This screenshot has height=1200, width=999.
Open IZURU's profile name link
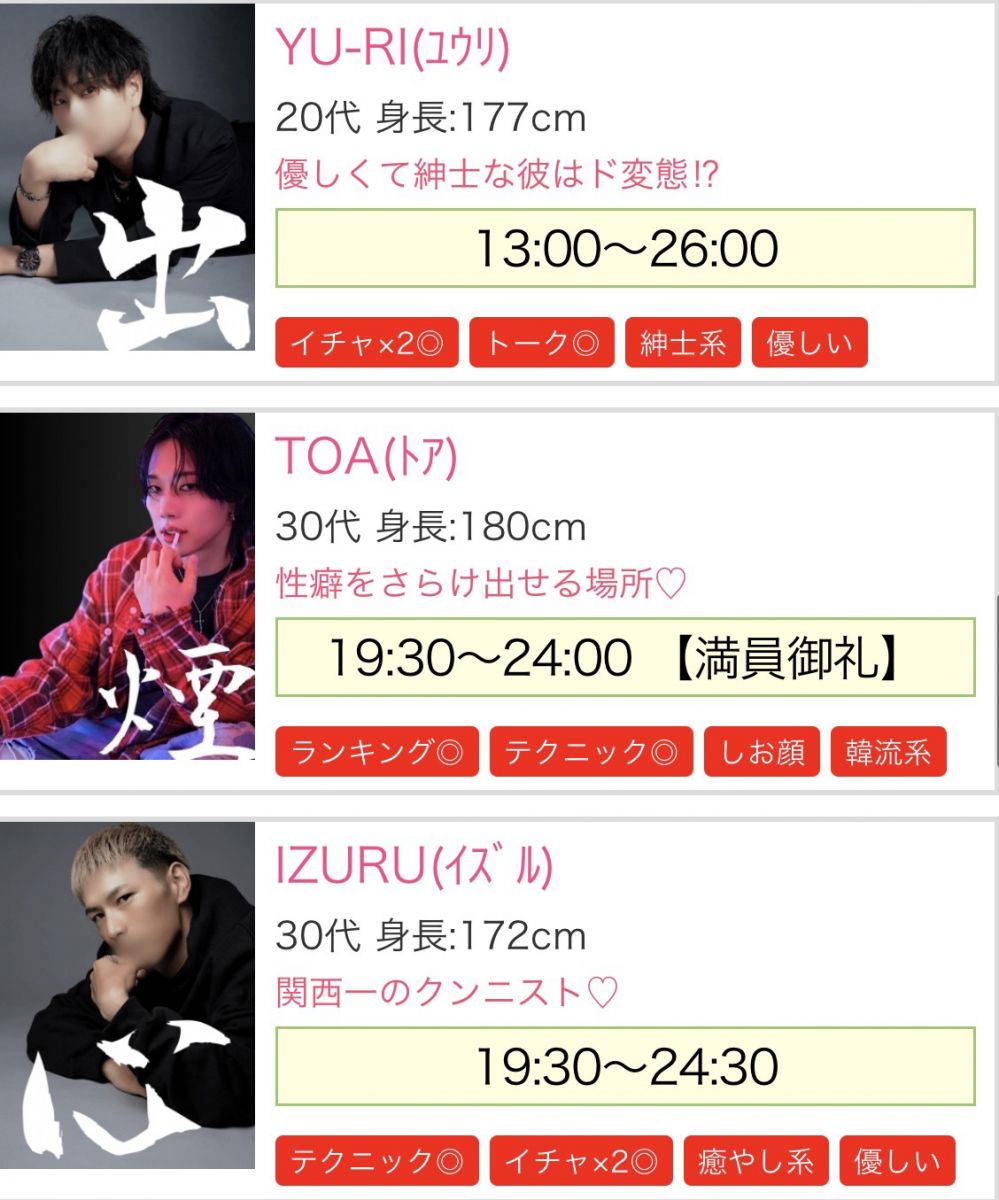tap(413, 866)
